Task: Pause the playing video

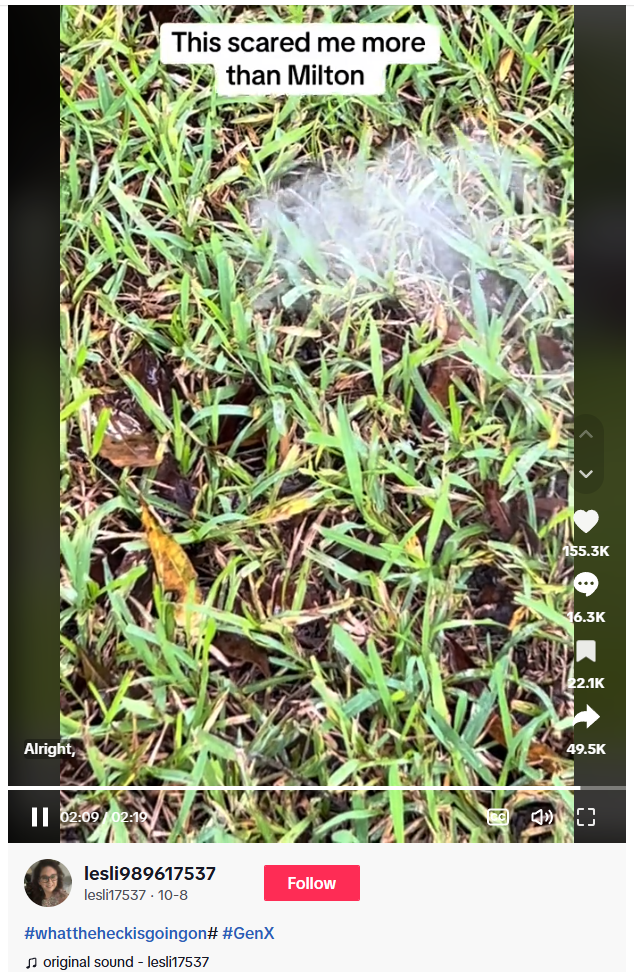Action: tap(39, 817)
